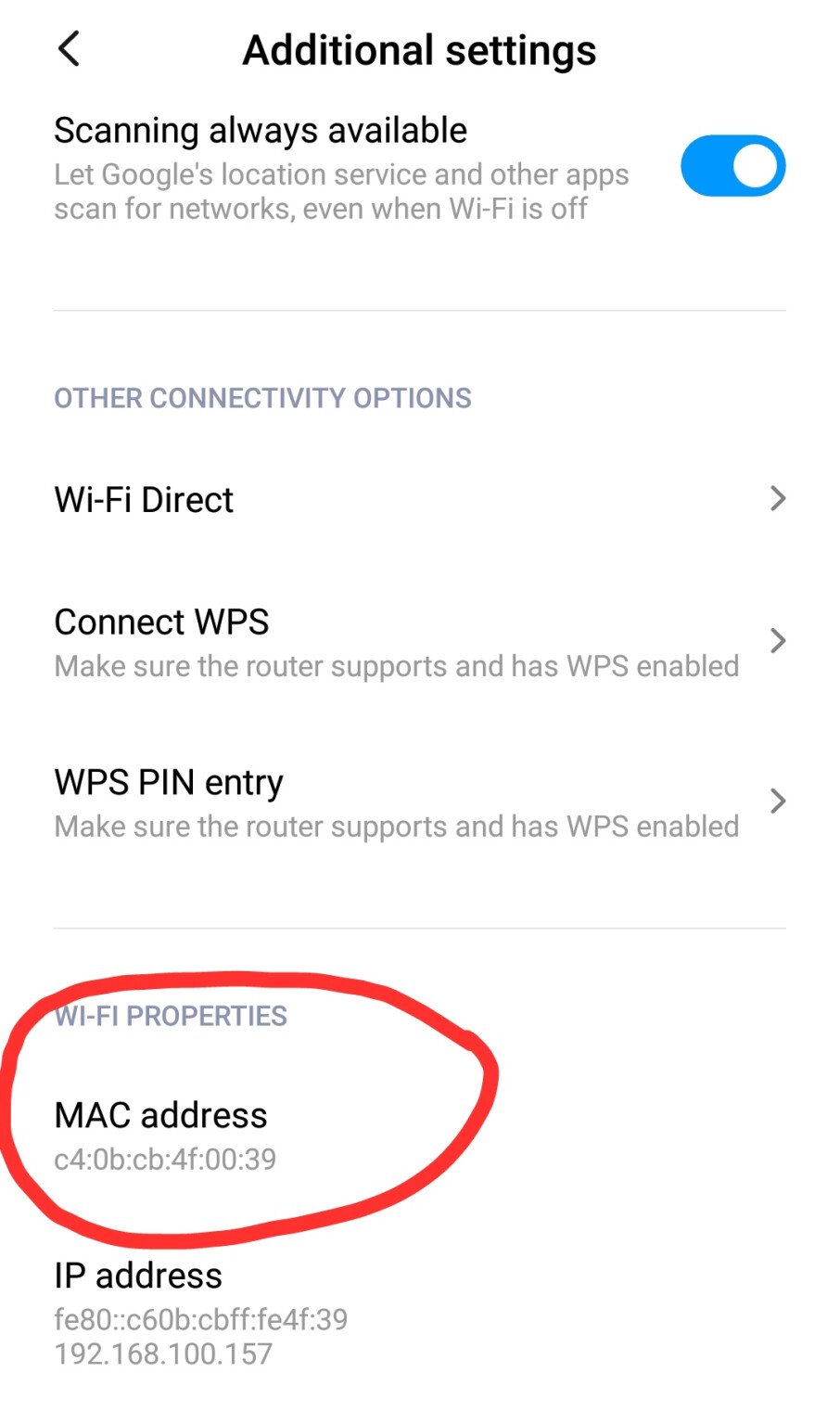
Task: Select the navigation arrow beside Additional settings
Action: pyautogui.click(x=68, y=48)
